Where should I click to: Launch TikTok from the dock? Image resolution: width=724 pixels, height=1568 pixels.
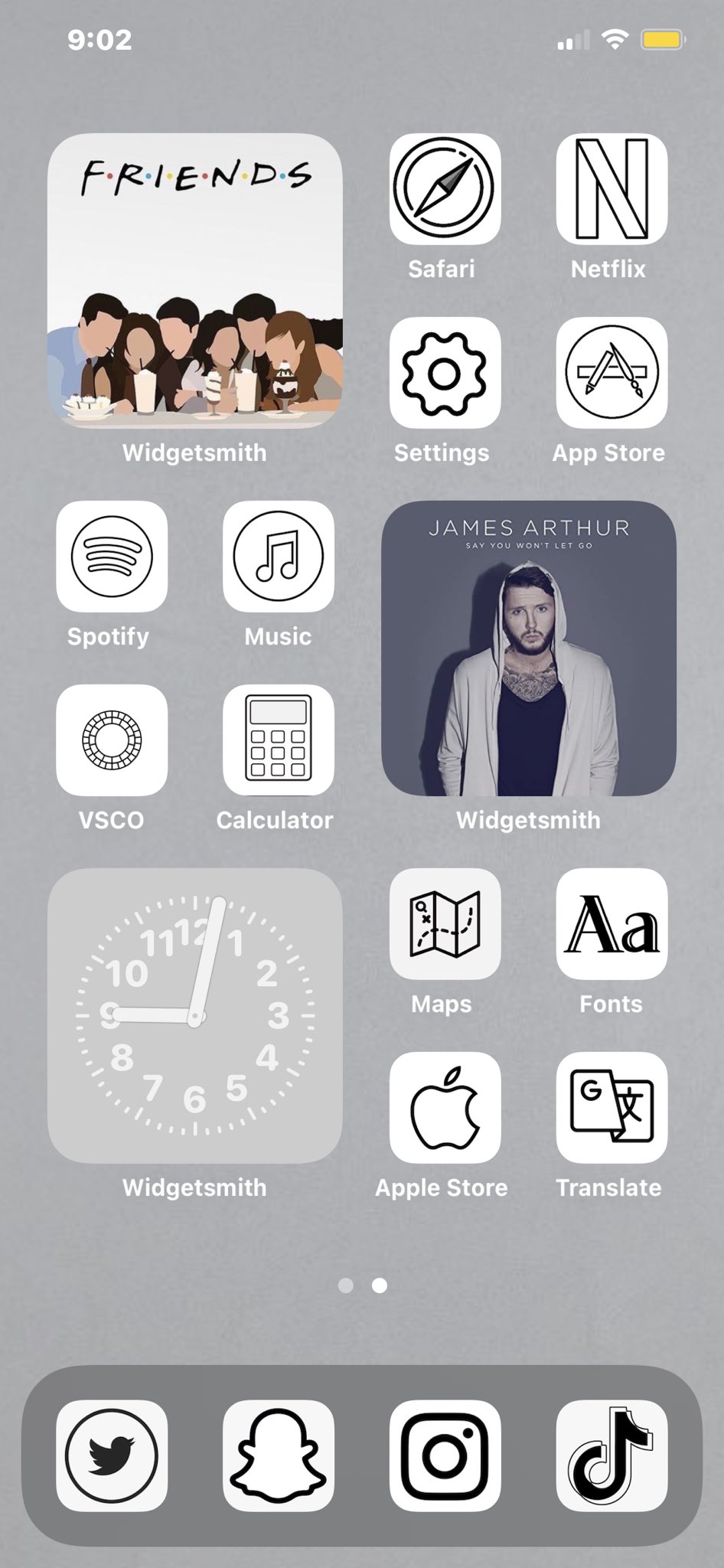coord(611,1455)
